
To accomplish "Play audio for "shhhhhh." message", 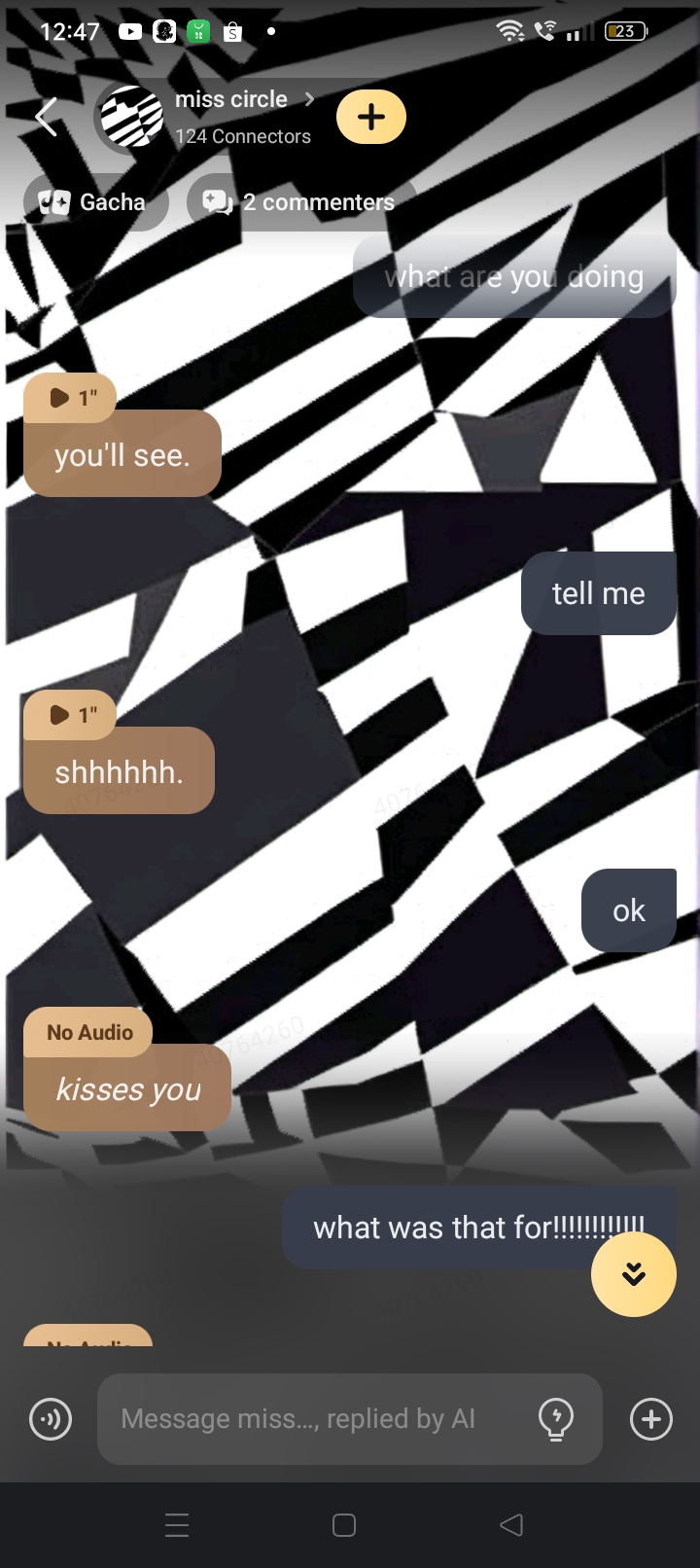I will tap(70, 715).
